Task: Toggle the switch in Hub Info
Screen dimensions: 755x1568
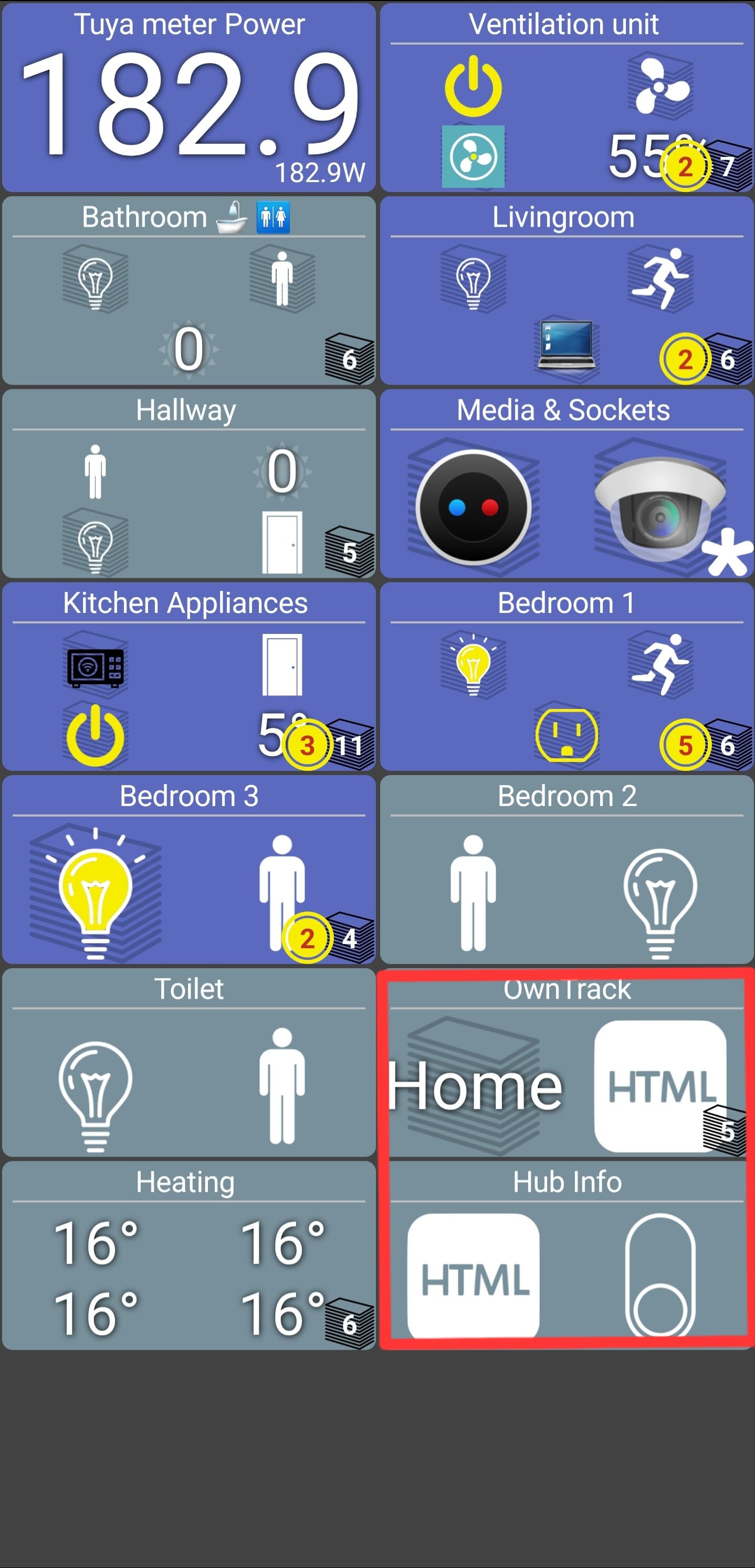Action: coord(660,1275)
